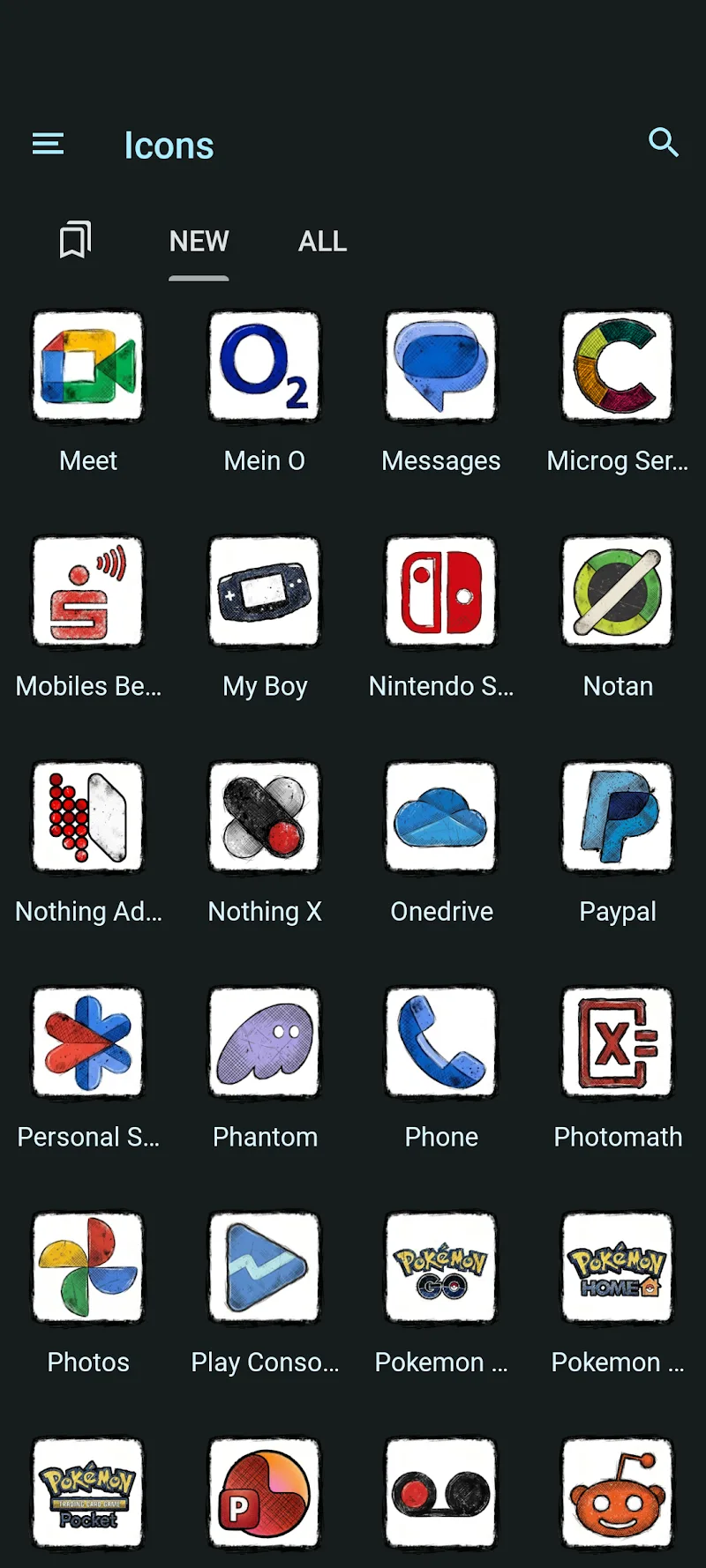This screenshot has width=706, height=1568.
Task: Select the NEW tab
Action: click(x=199, y=242)
